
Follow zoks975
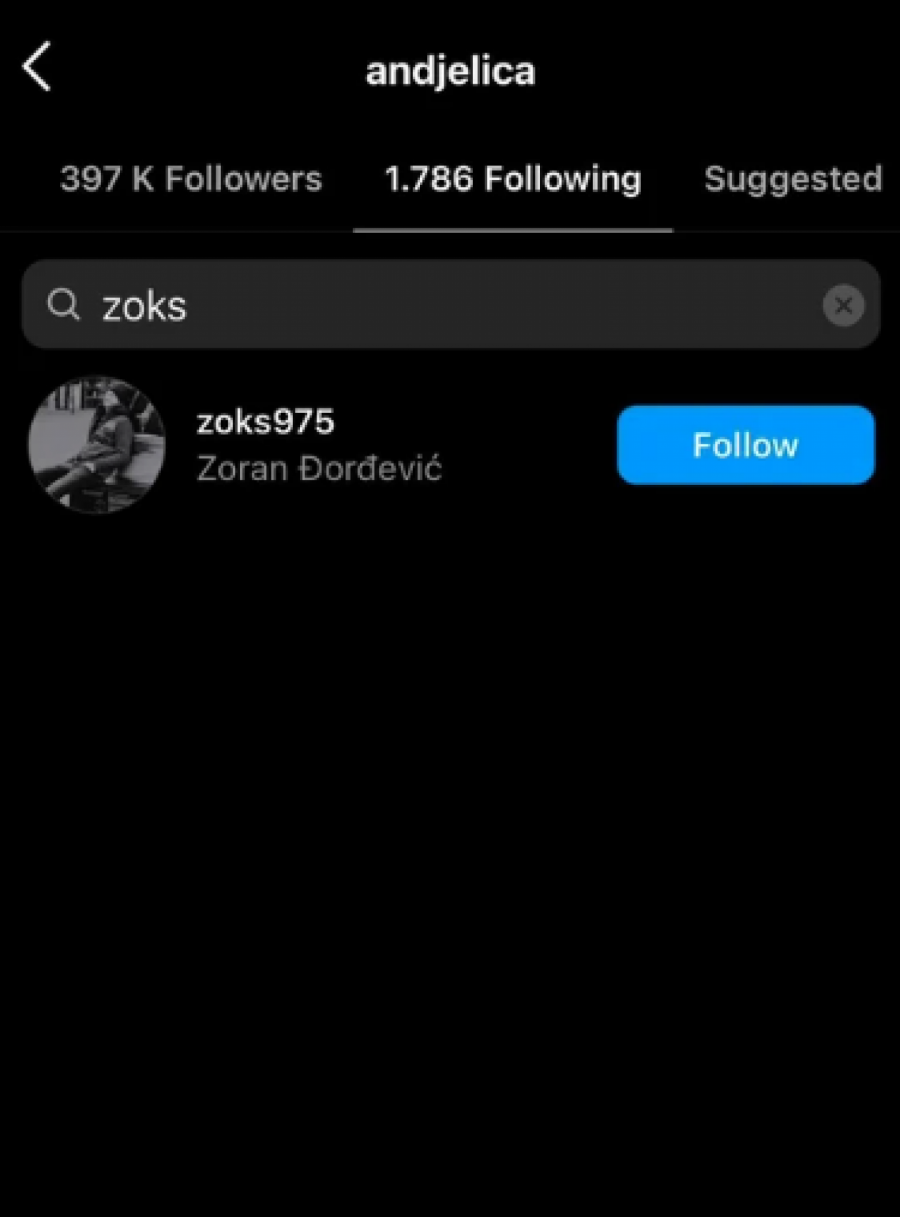click(x=745, y=445)
